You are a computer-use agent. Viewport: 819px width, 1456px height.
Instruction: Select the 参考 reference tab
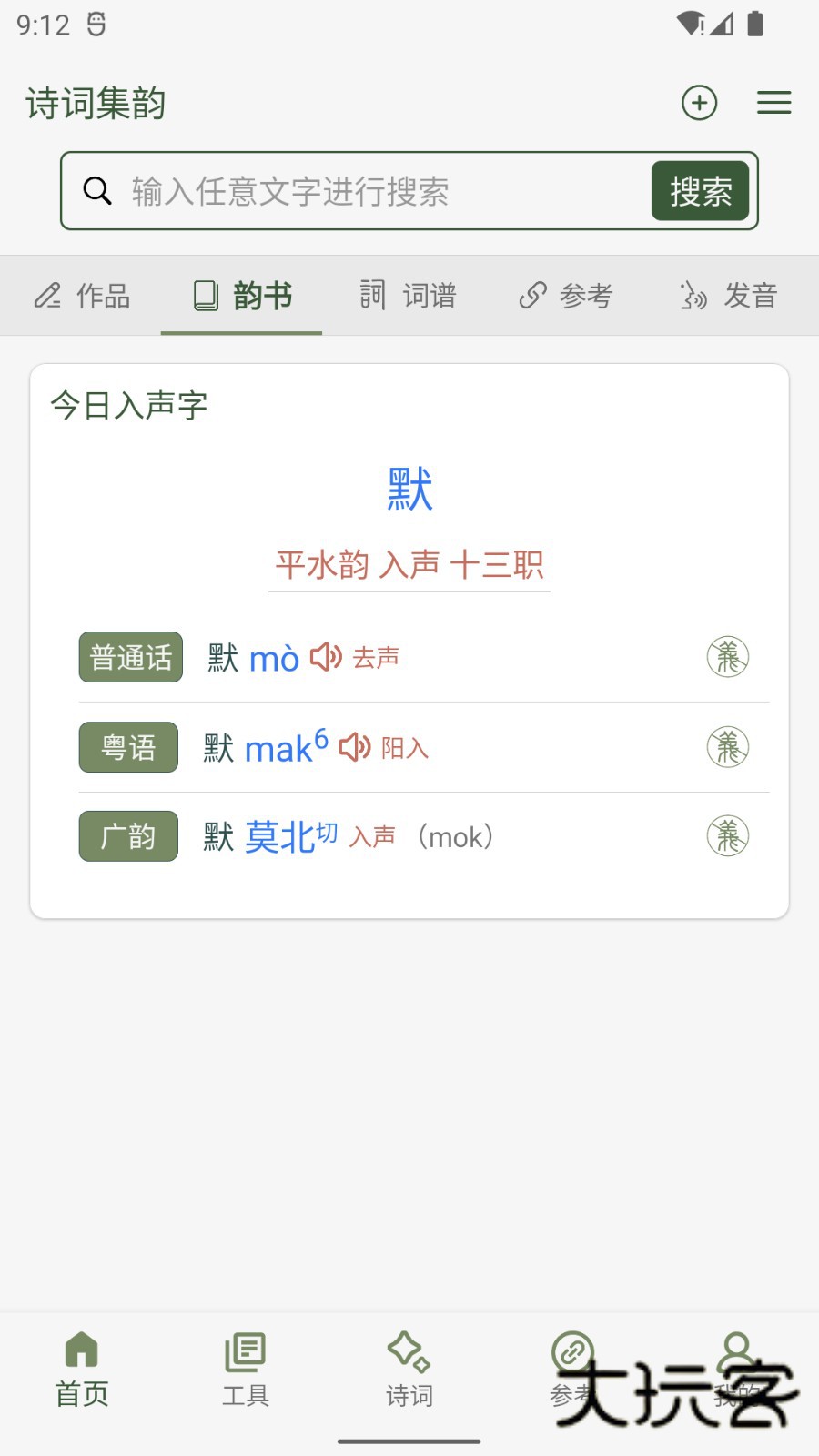coord(566,296)
